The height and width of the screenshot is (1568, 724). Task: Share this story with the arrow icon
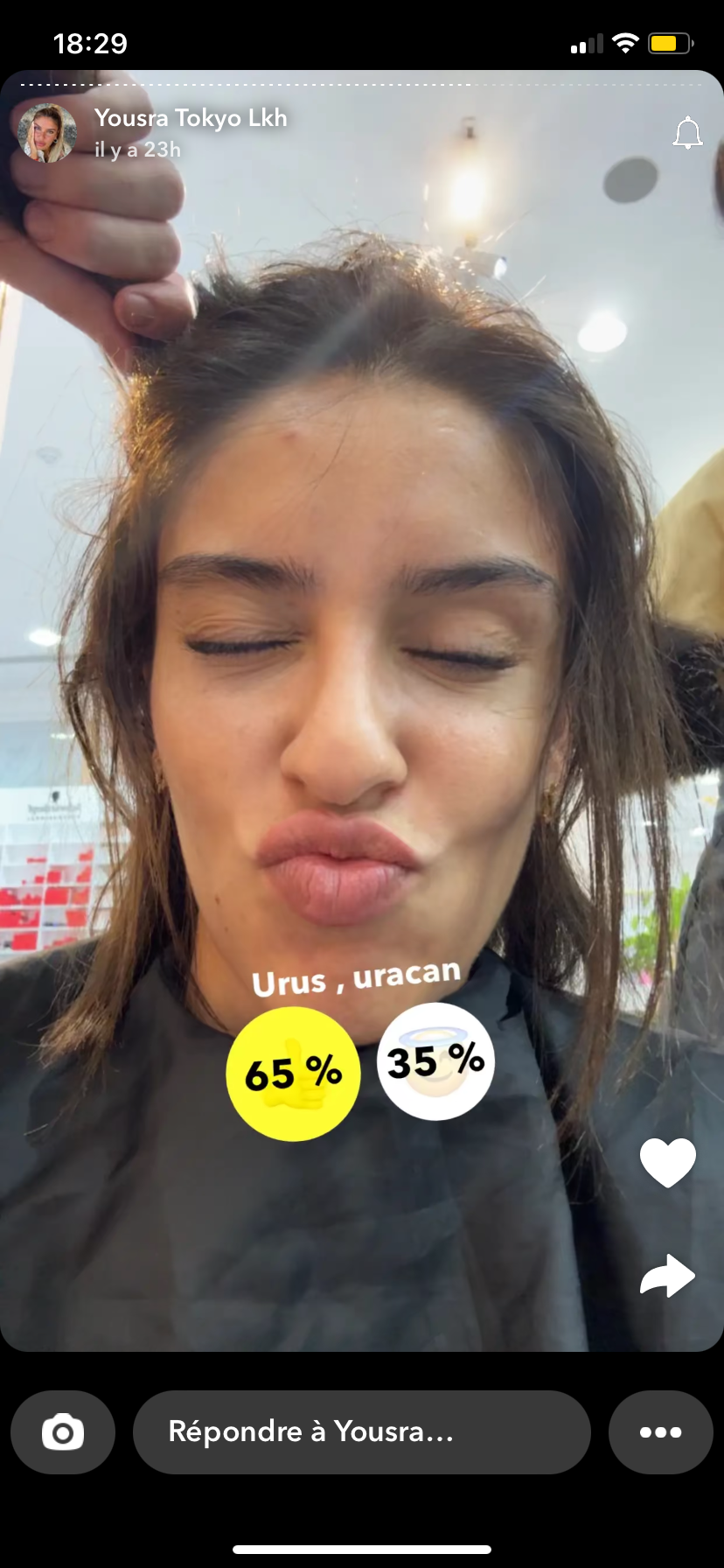coord(668,1276)
